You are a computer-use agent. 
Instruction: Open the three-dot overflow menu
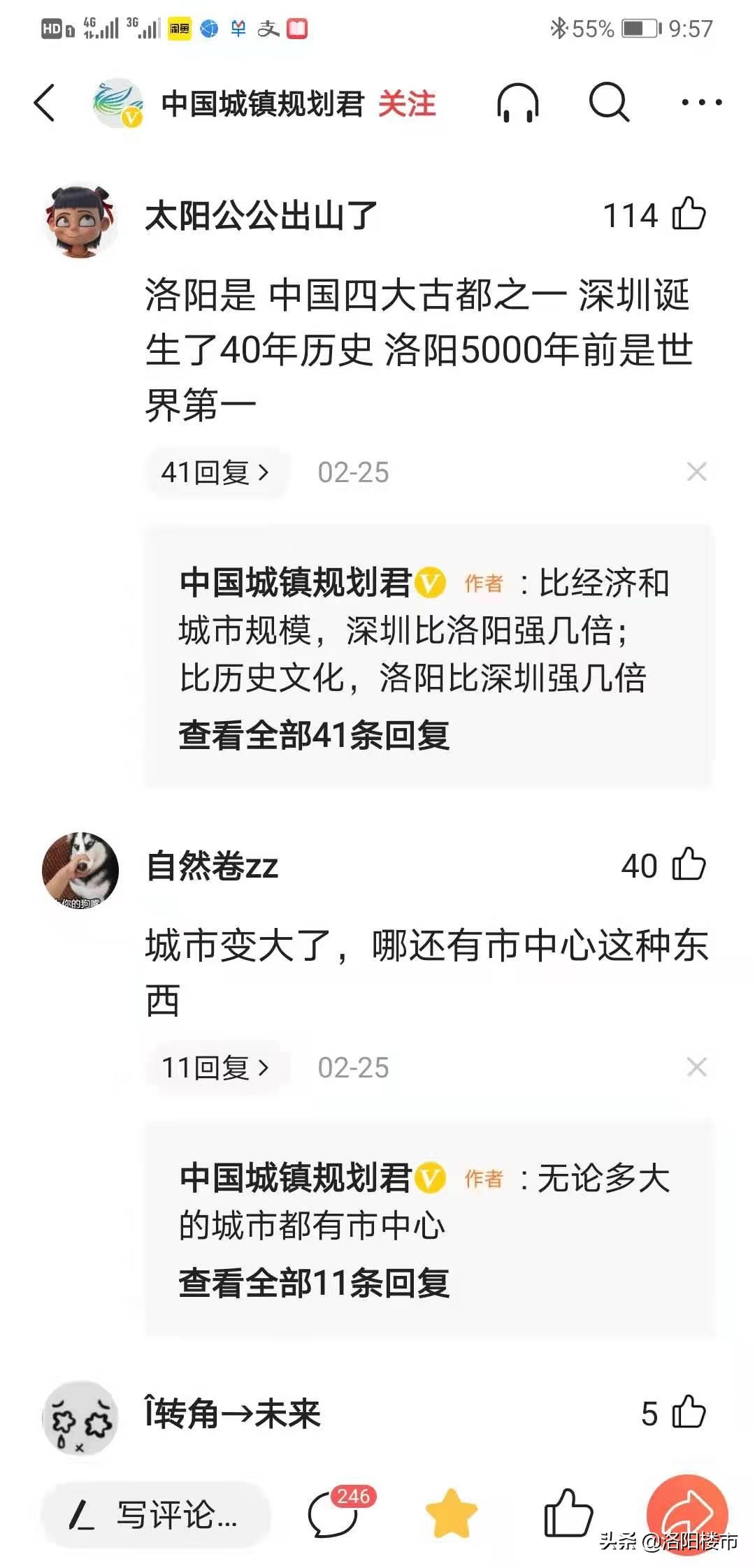click(x=701, y=103)
